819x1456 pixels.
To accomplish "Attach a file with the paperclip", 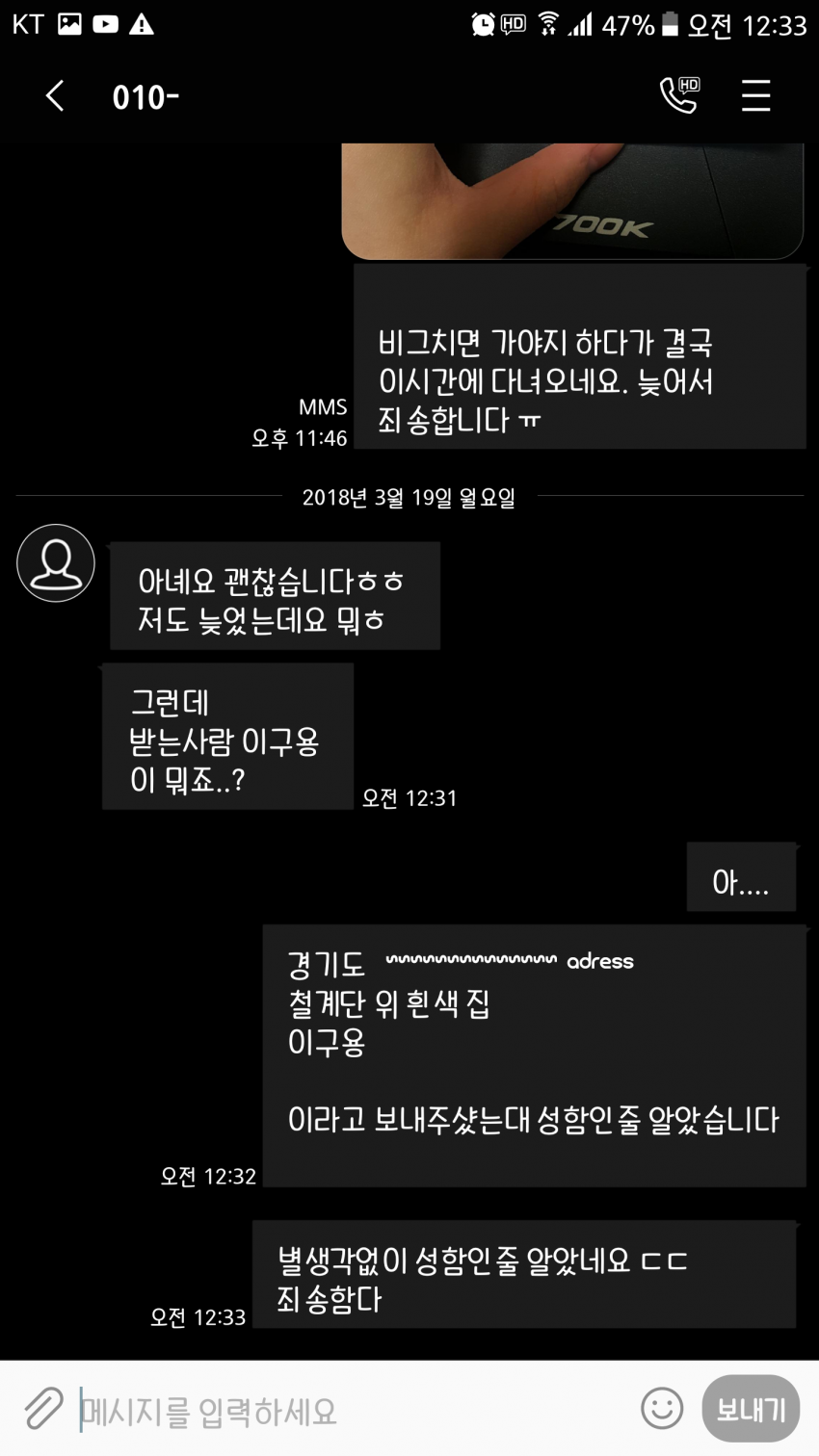I will (42, 1410).
